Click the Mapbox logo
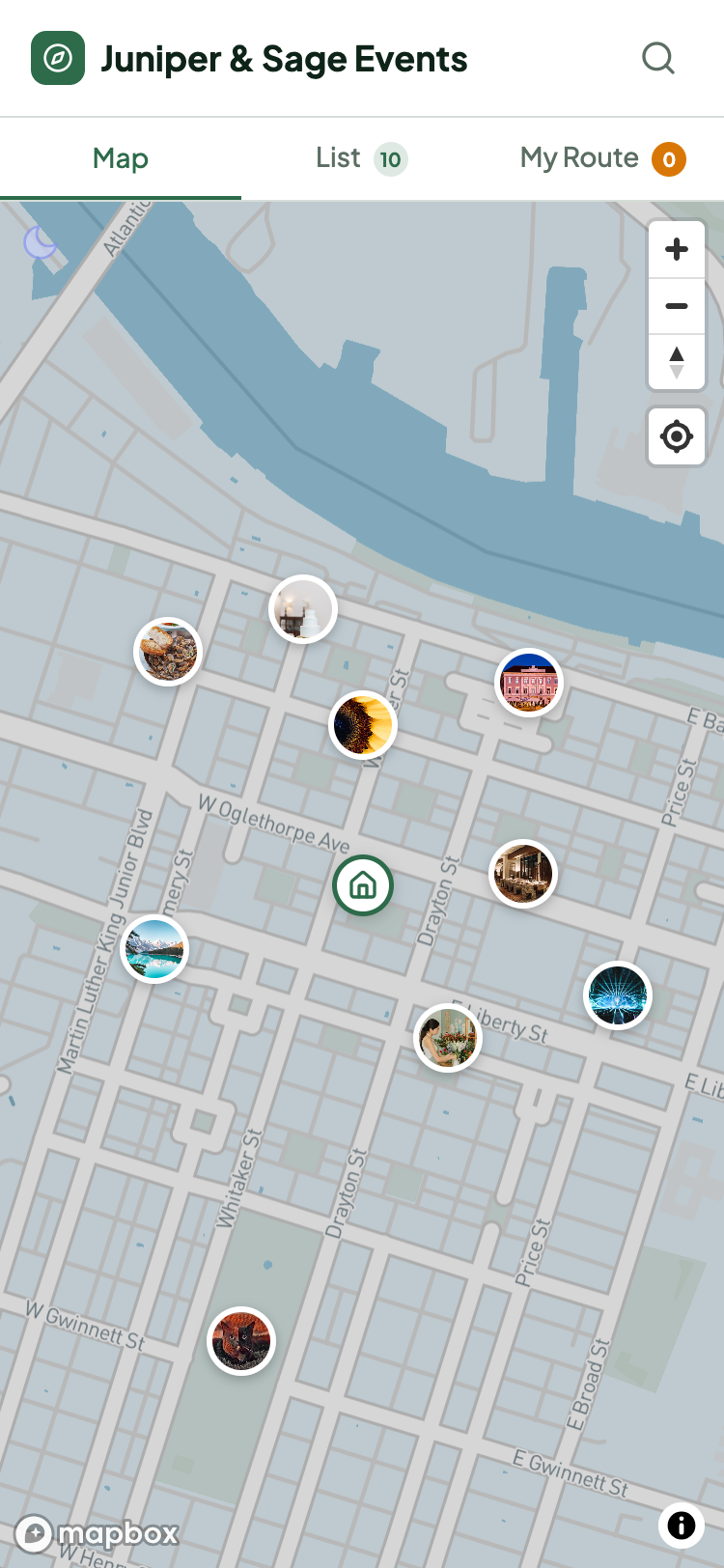The image size is (724, 1568). tap(97, 1533)
